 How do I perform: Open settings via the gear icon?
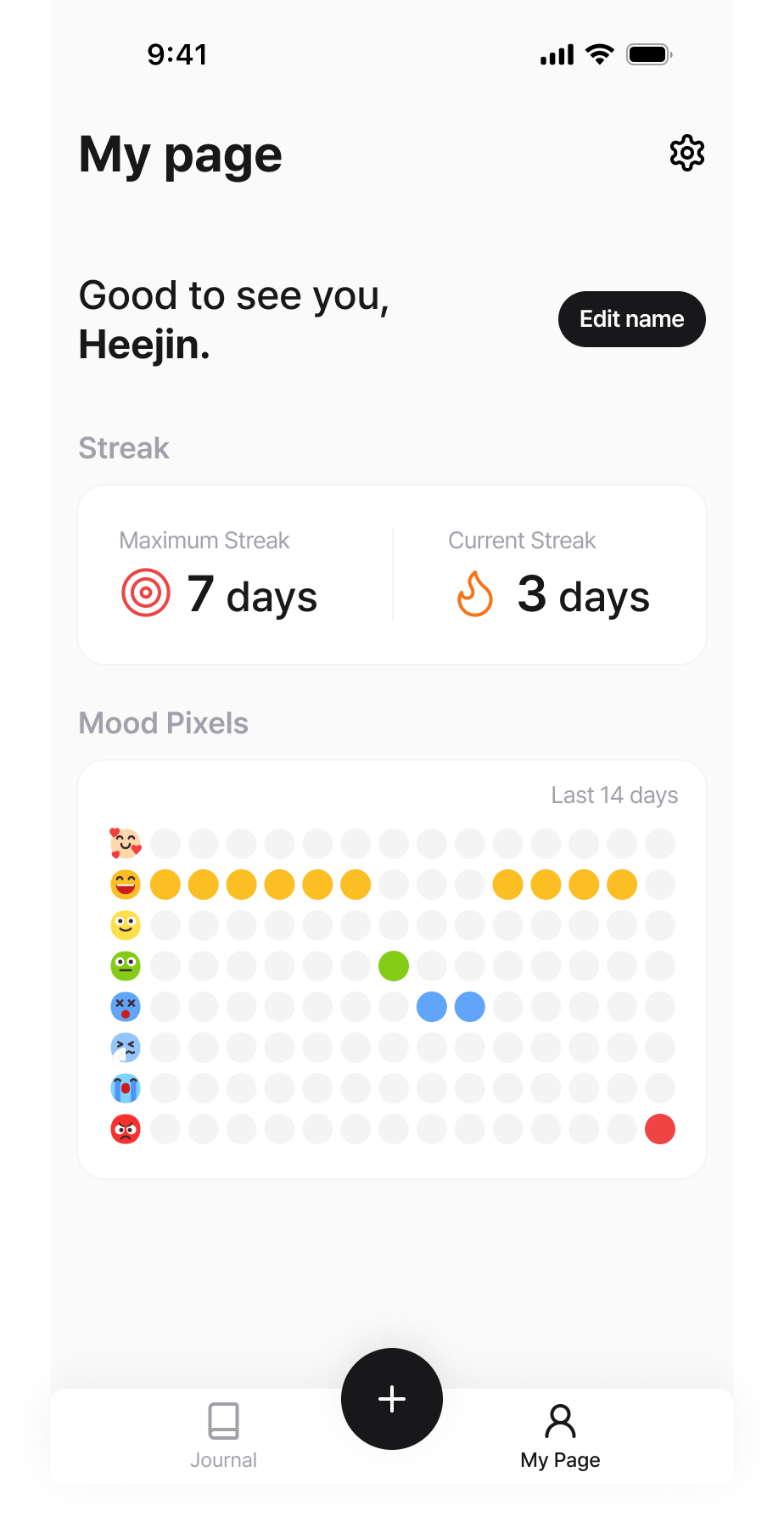click(x=686, y=154)
